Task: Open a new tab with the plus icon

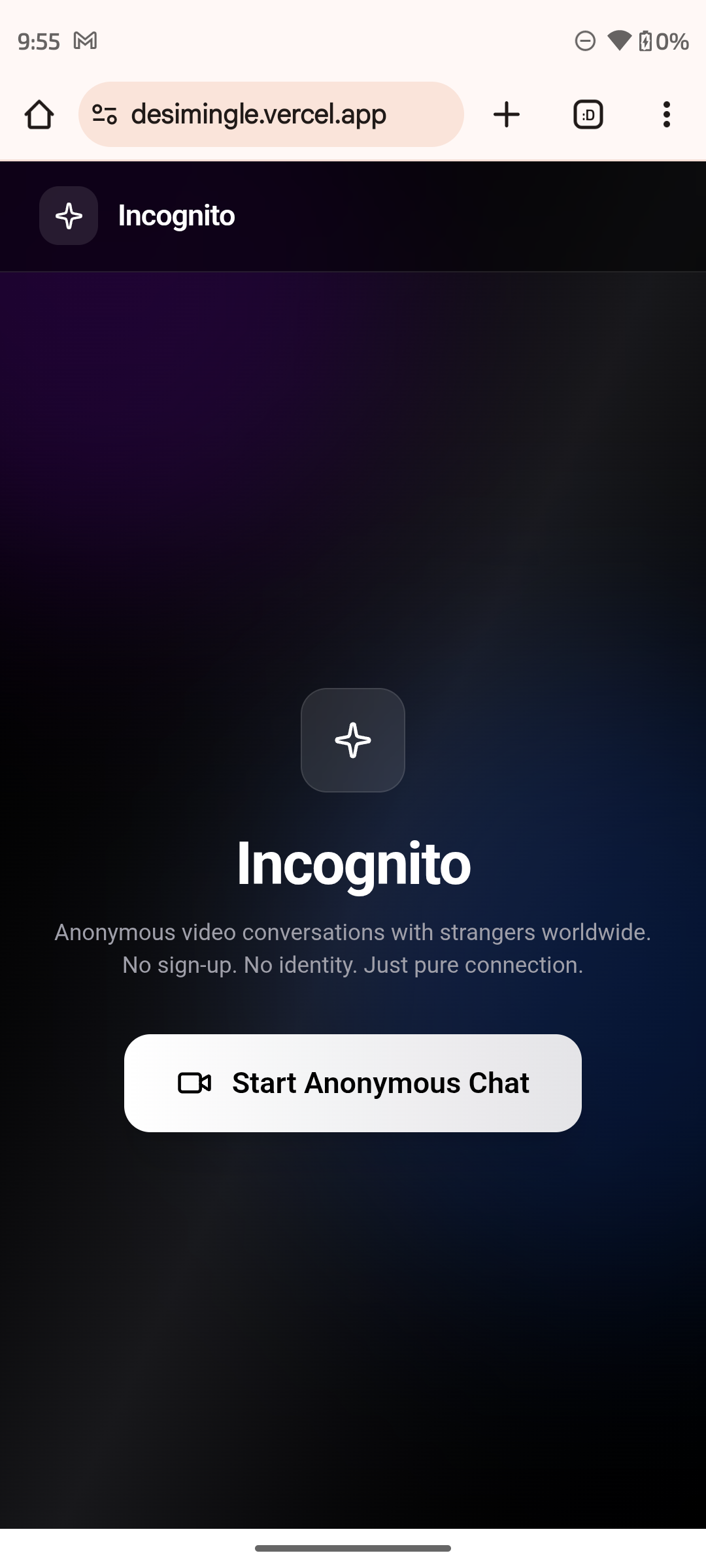Action: (x=507, y=114)
